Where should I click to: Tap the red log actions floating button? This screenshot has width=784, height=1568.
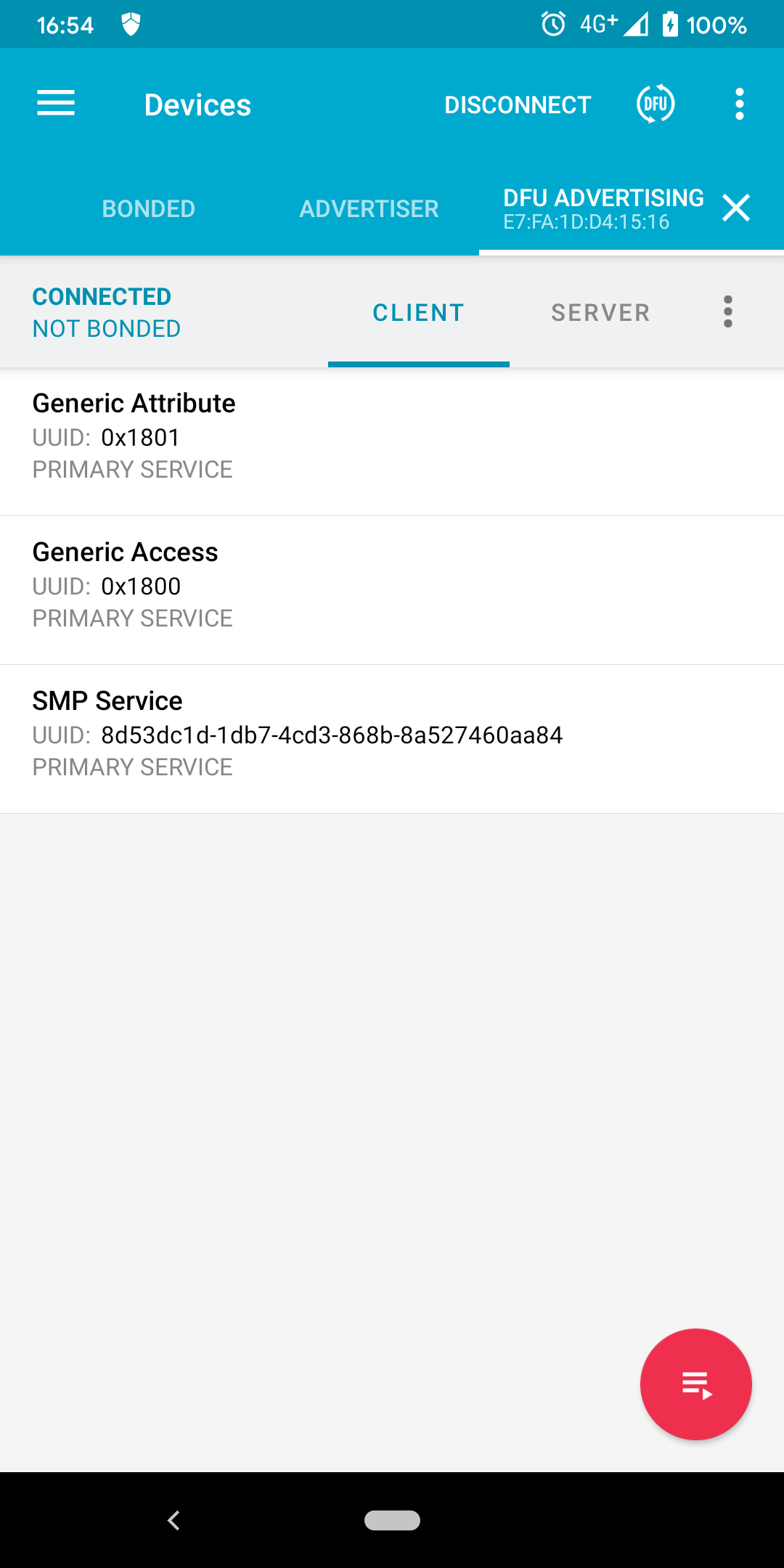tap(695, 1384)
